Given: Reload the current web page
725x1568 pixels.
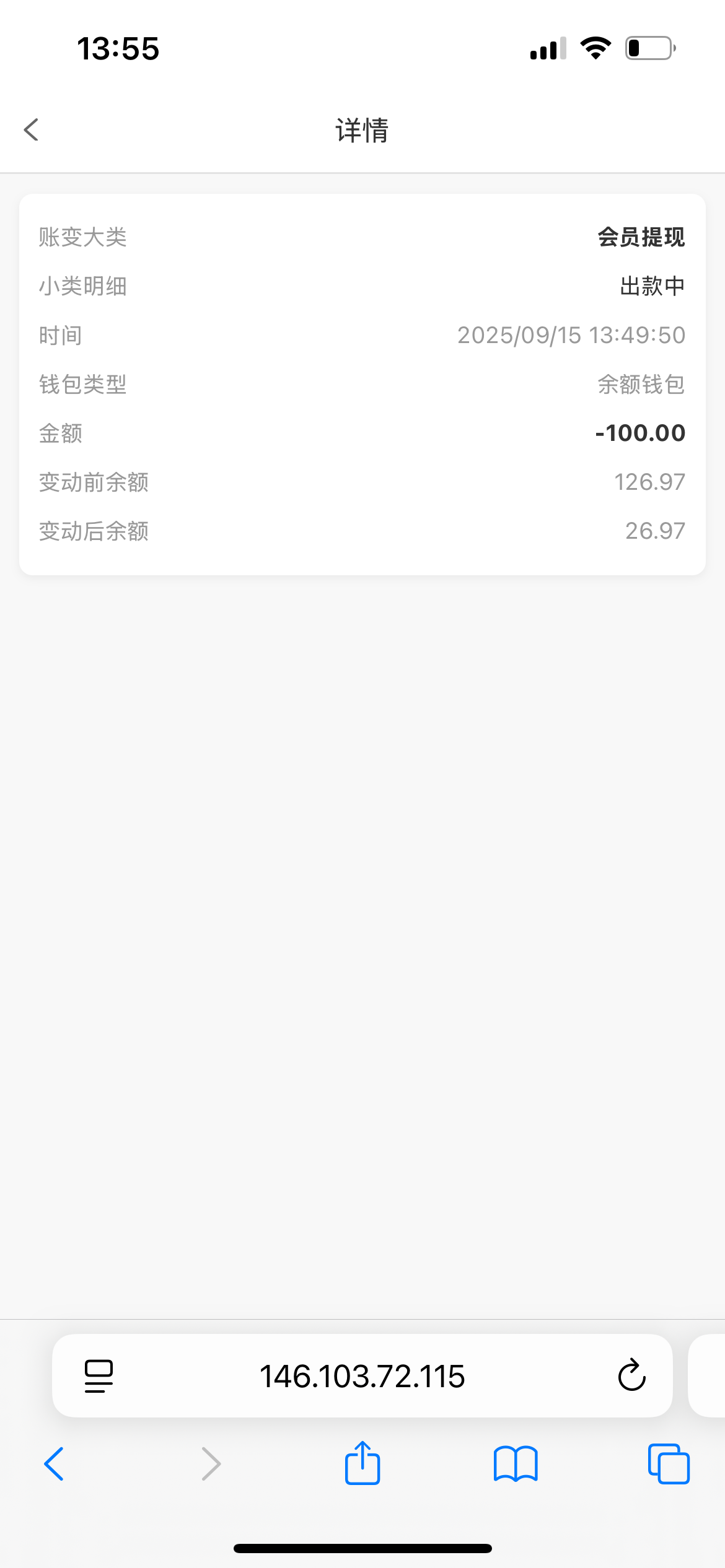Looking at the screenshot, I should (x=631, y=1376).
